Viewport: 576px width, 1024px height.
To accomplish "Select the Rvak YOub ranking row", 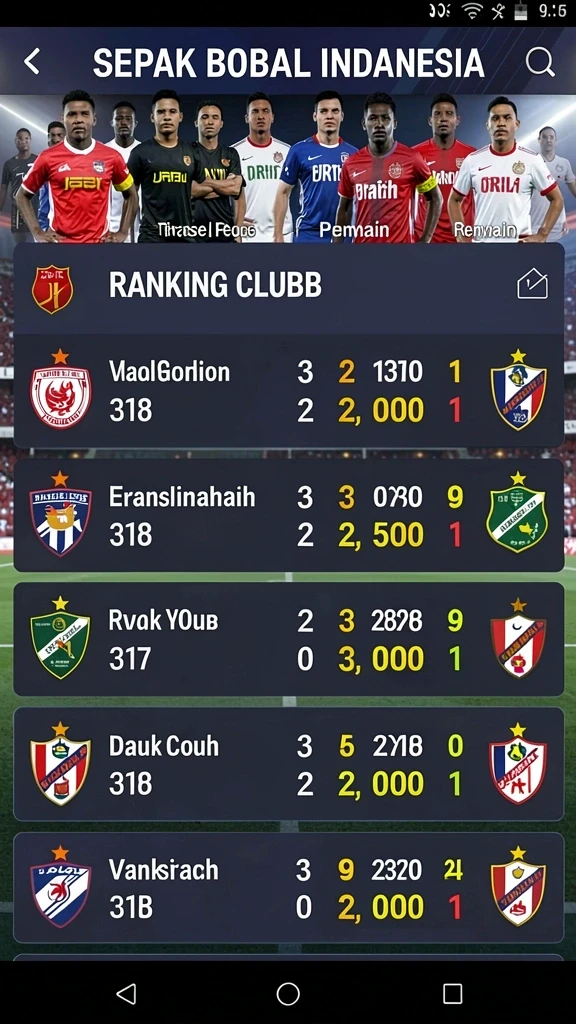I will pyautogui.click(x=289, y=639).
